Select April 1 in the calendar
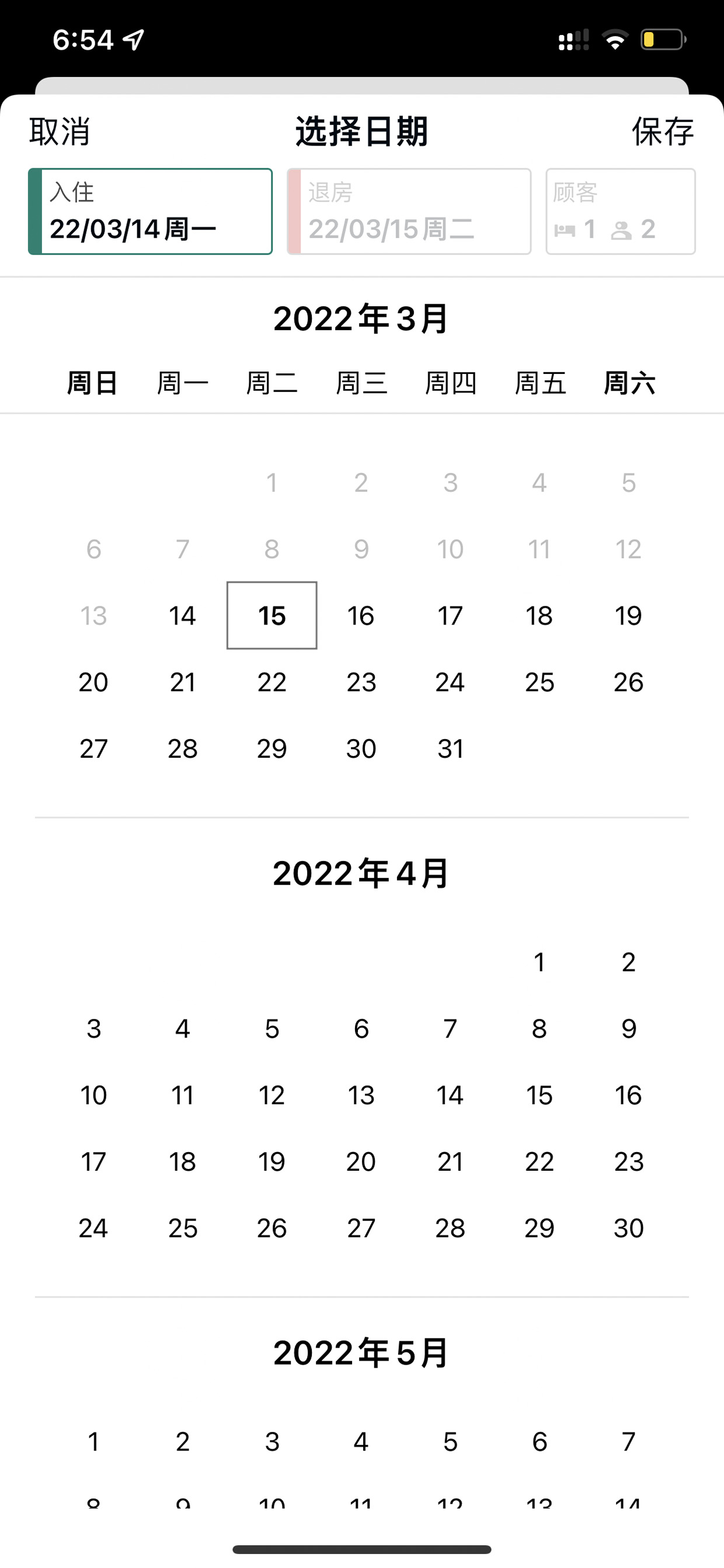 [539, 962]
